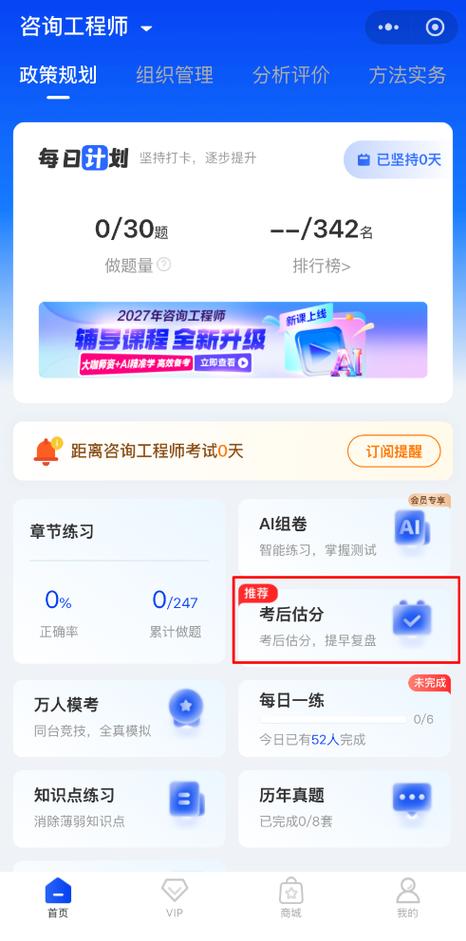Start the 每日一练 daily practice

(x=344, y=718)
